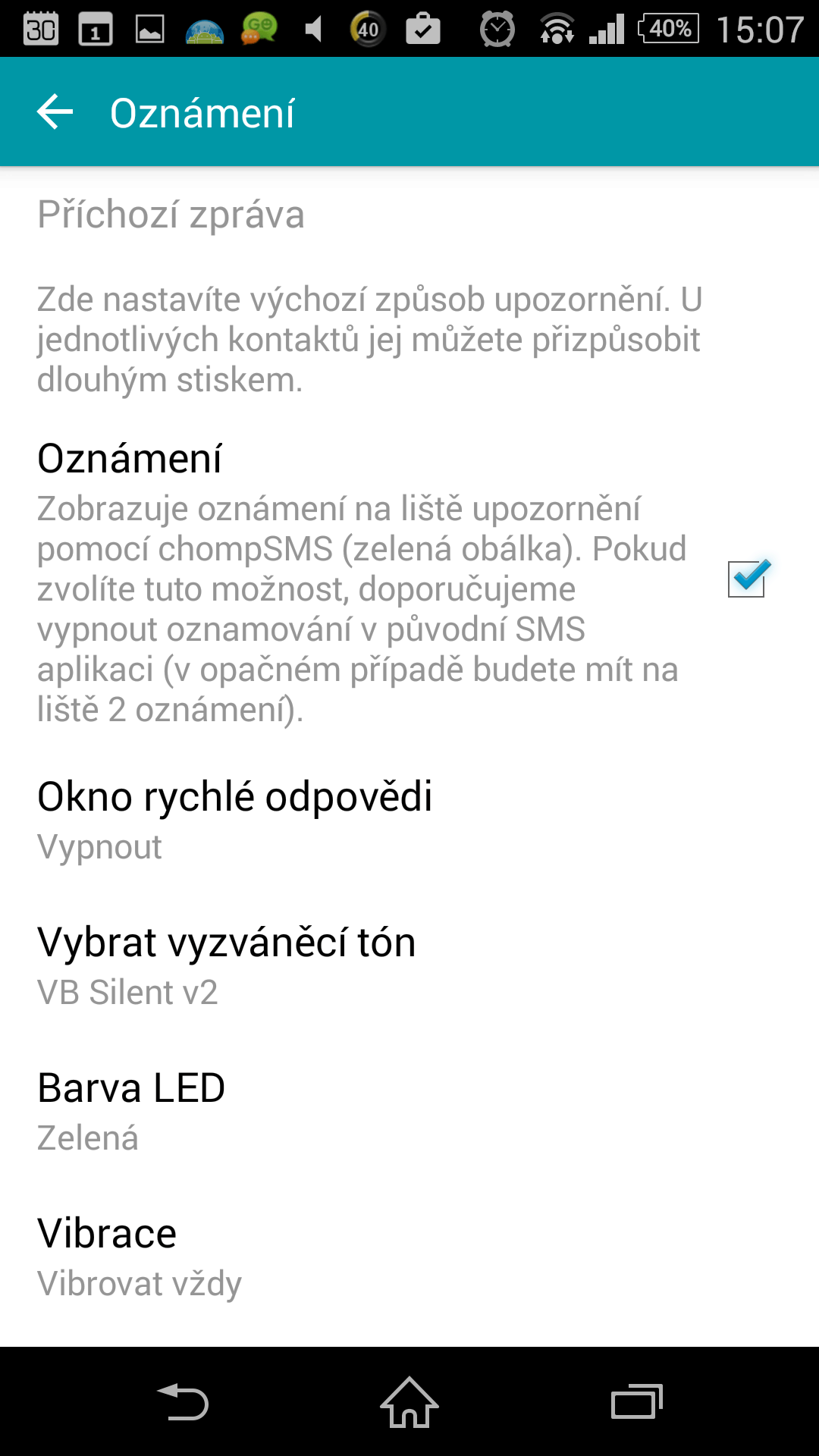Screen dimensions: 819x1456
Task: Open Okno rychlé odpovědi setting
Action: tap(409, 821)
